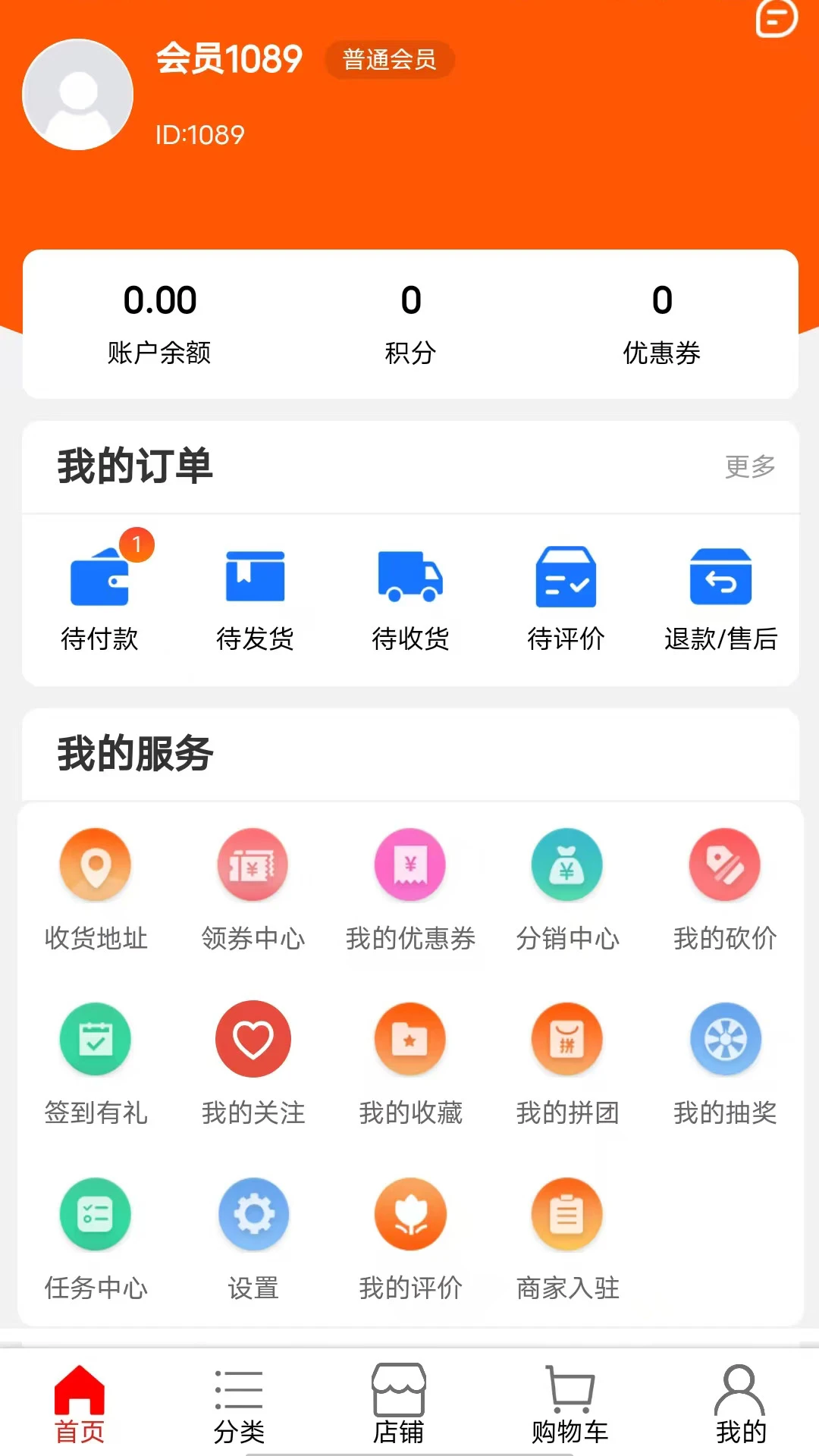Open the 签到有礼 check-in rewards icon
819x1456 pixels.
coord(96,1039)
